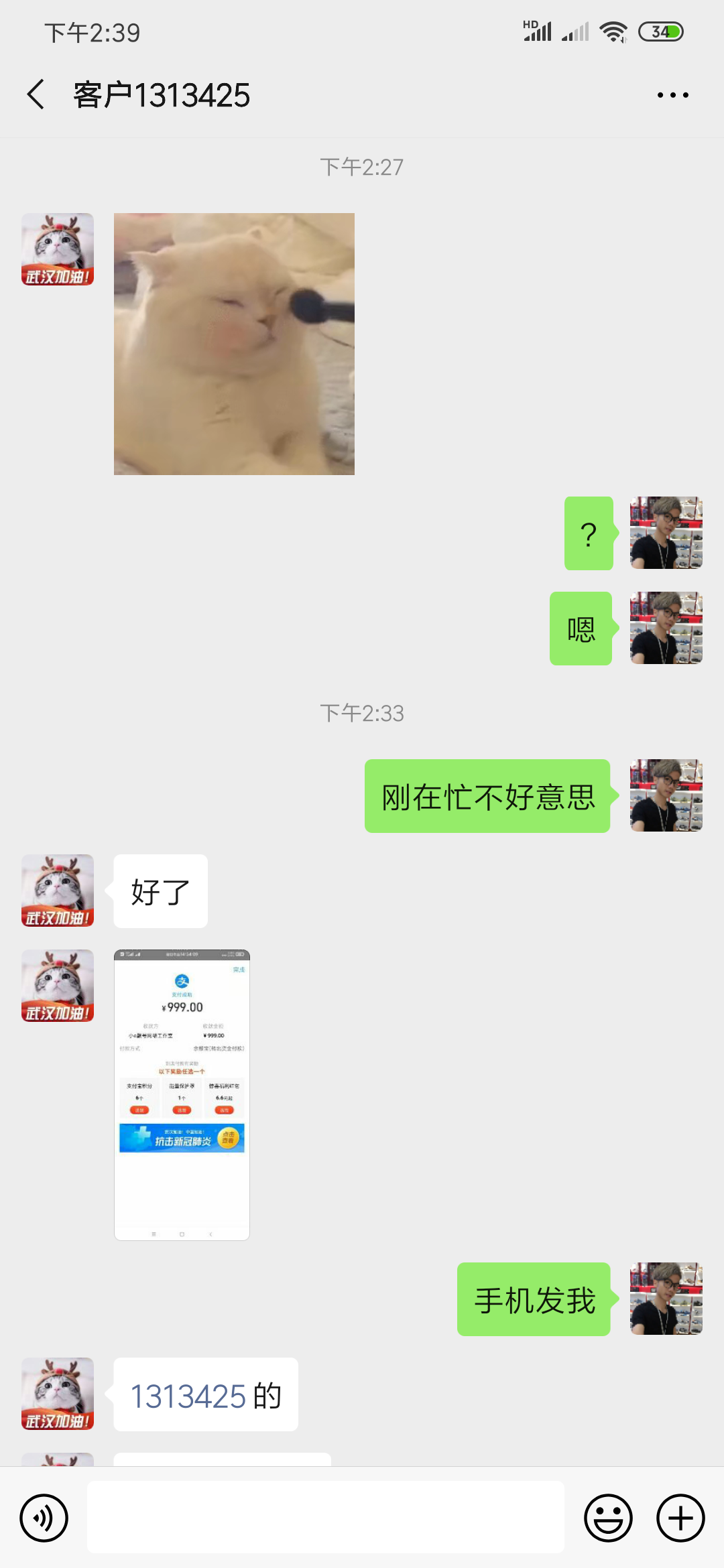Screen dimensions: 724x1568
Task: Switch to voice message input
Action: pyautogui.click(x=44, y=1518)
